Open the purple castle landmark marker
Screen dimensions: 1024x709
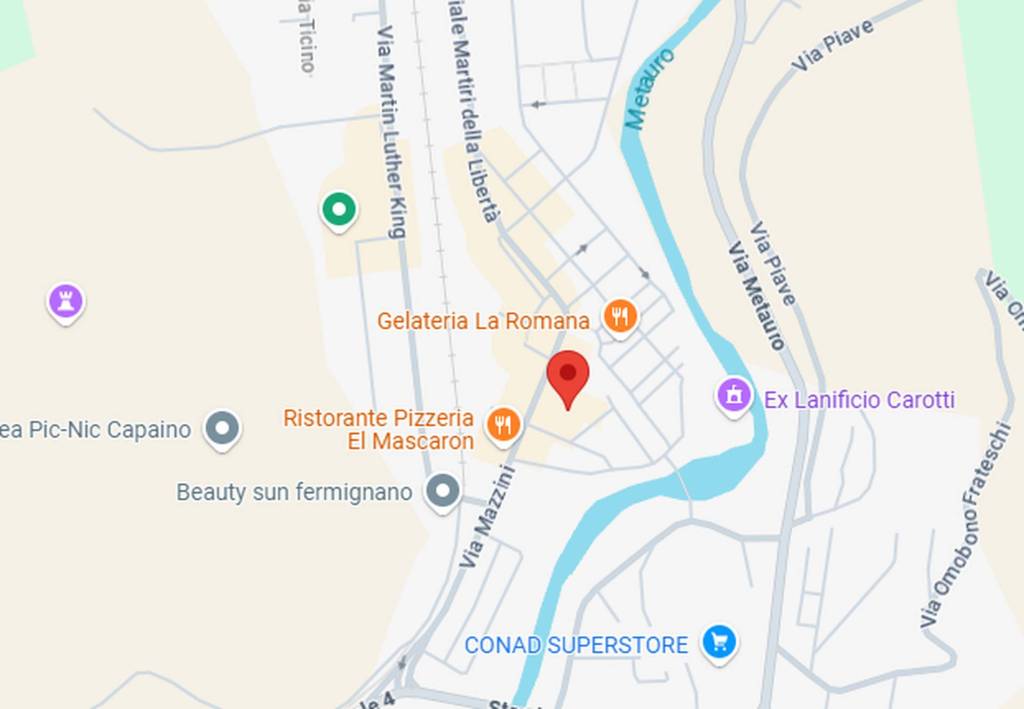66,300
